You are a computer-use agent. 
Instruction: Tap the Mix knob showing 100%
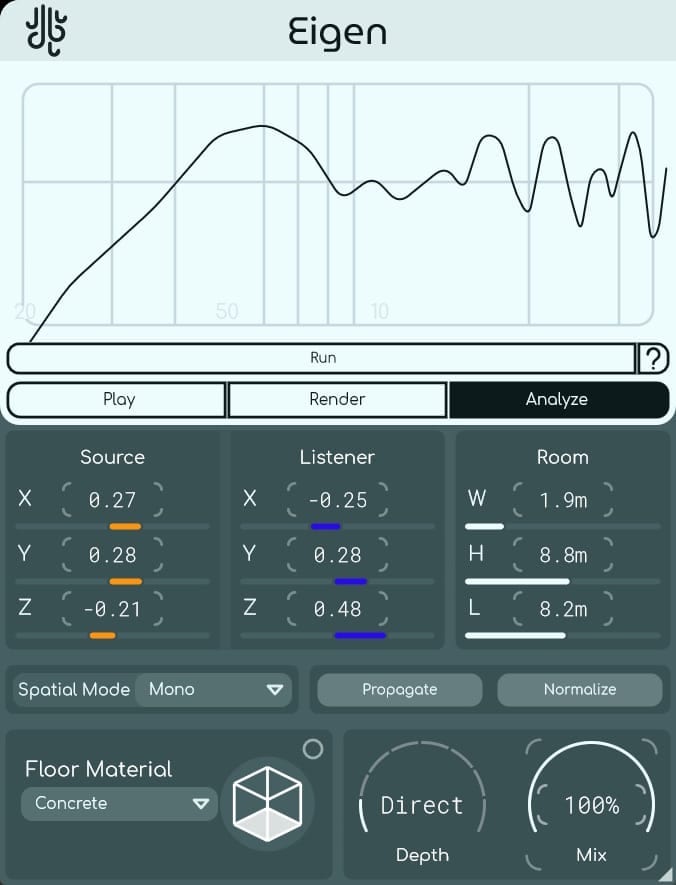coord(591,804)
